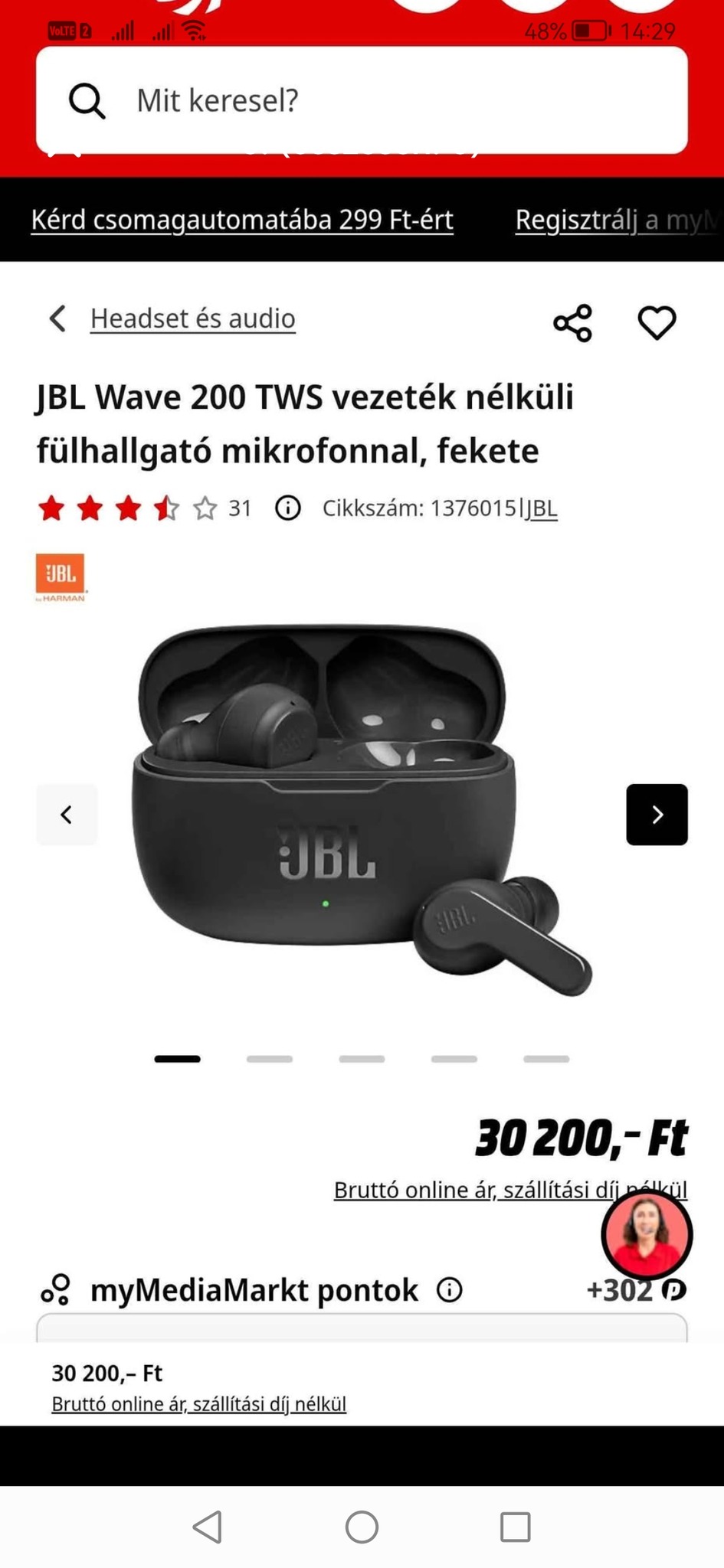The width and height of the screenshot is (724, 1568).
Task: Open the product photo of the earbuds
Action: (362, 812)
